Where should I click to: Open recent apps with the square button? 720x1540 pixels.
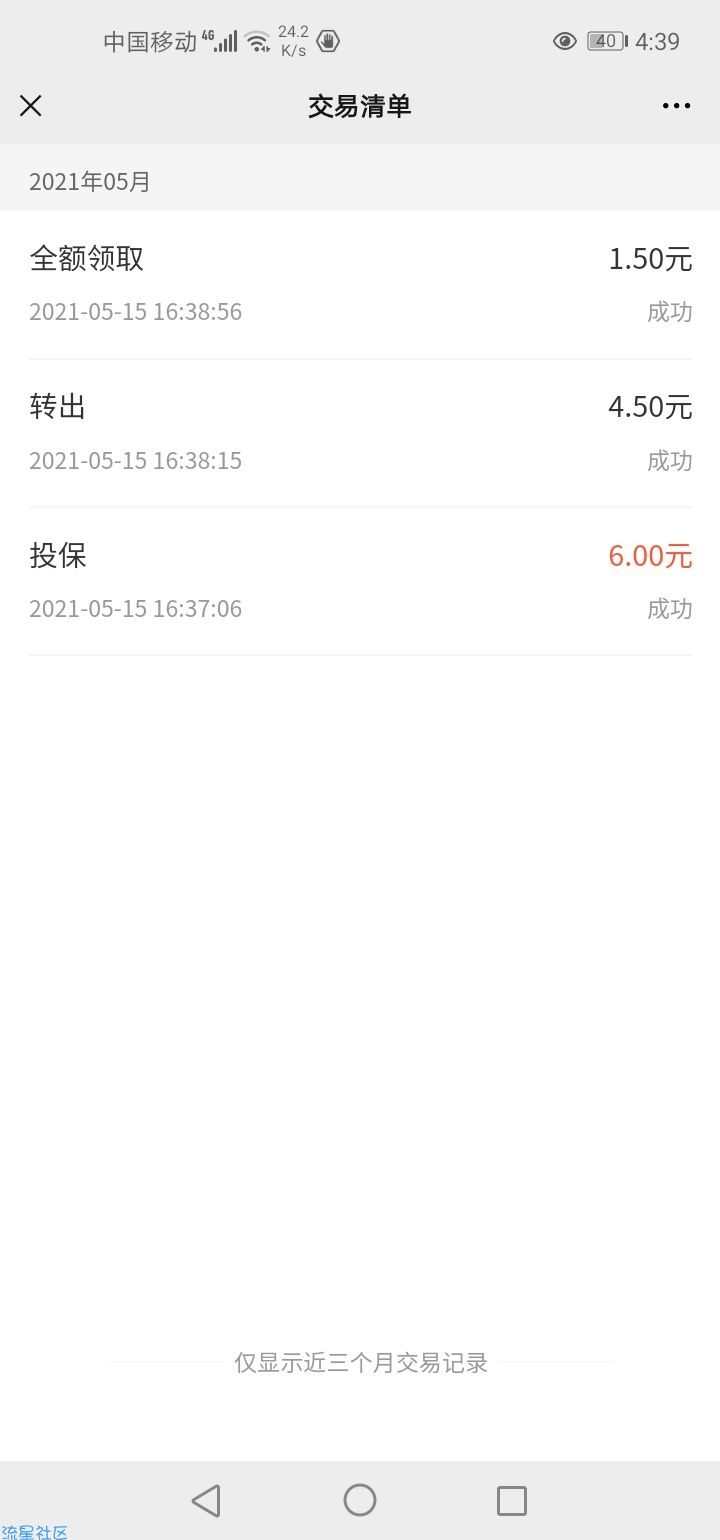click(x=512, y=1500)
